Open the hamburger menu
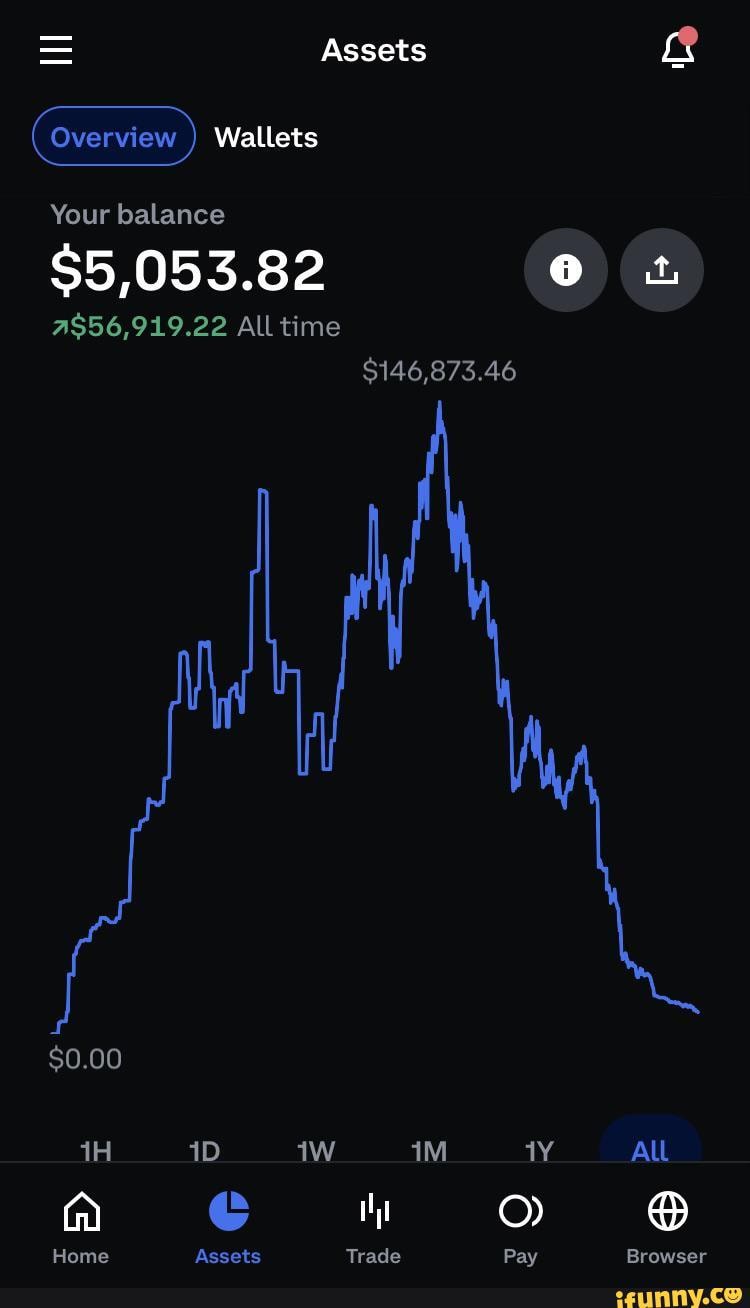This screenshot has height=1308, width=750. coord(56,50)
